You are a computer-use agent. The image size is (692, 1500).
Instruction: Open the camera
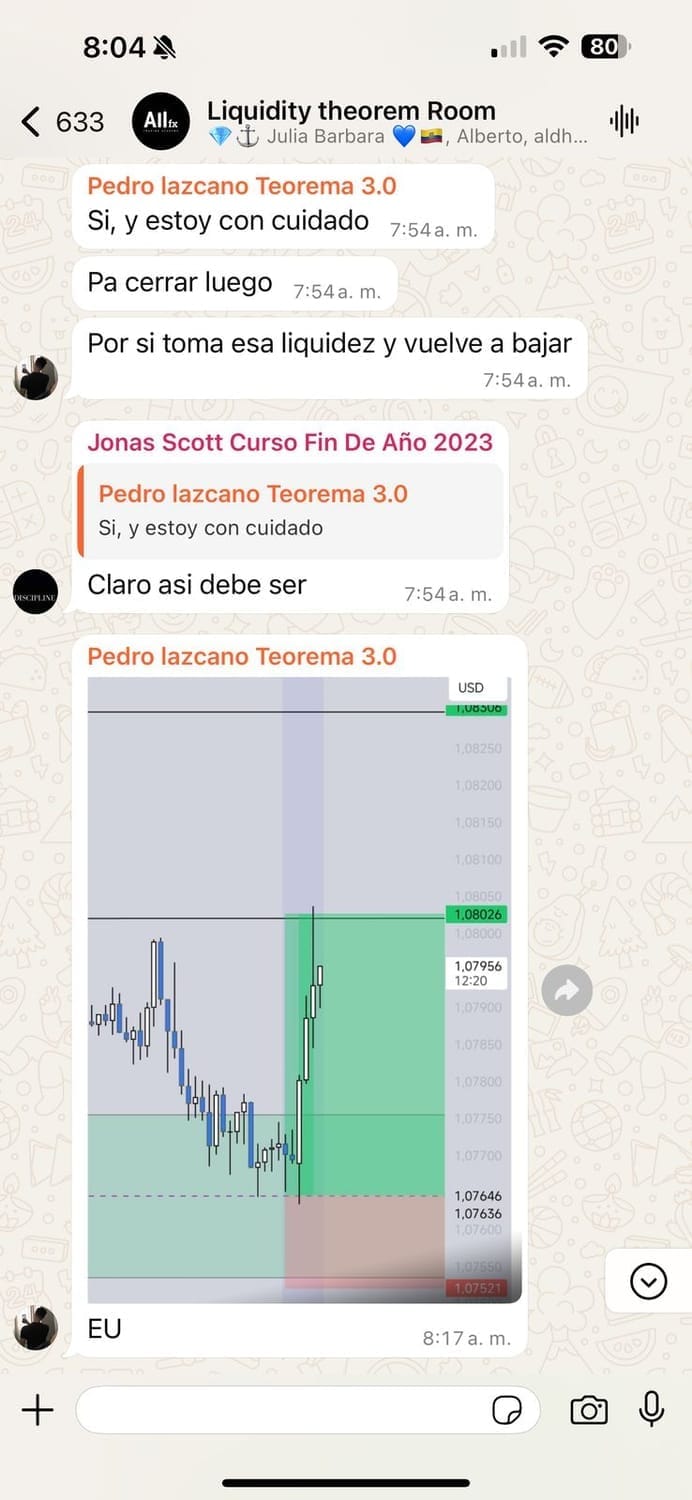click(589, 1410)
